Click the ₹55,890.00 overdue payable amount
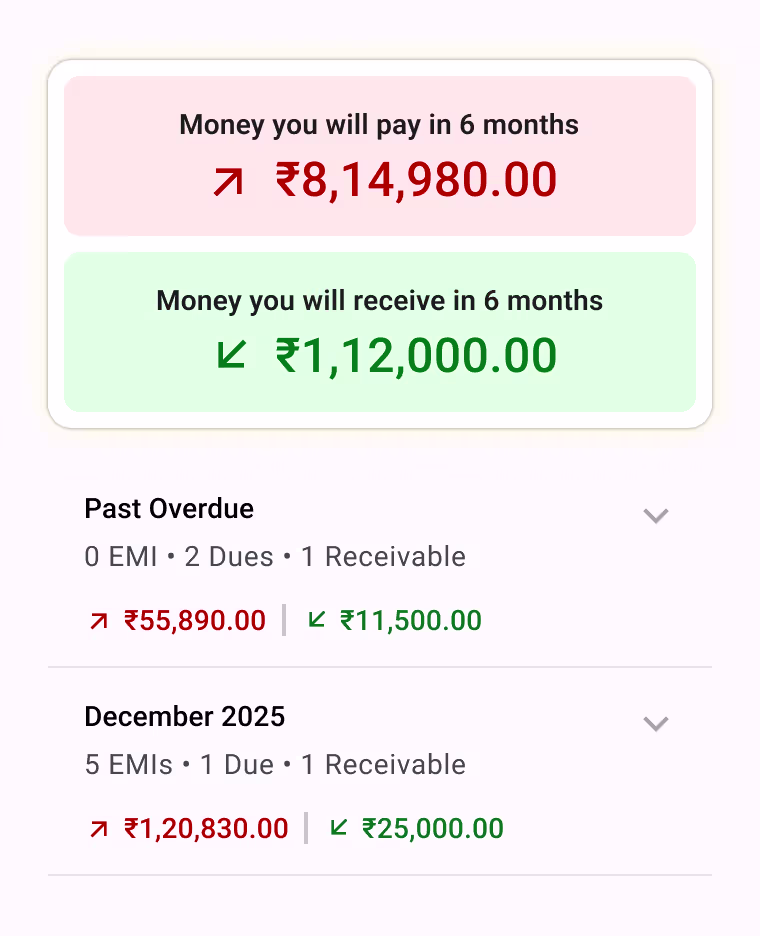 190,620
